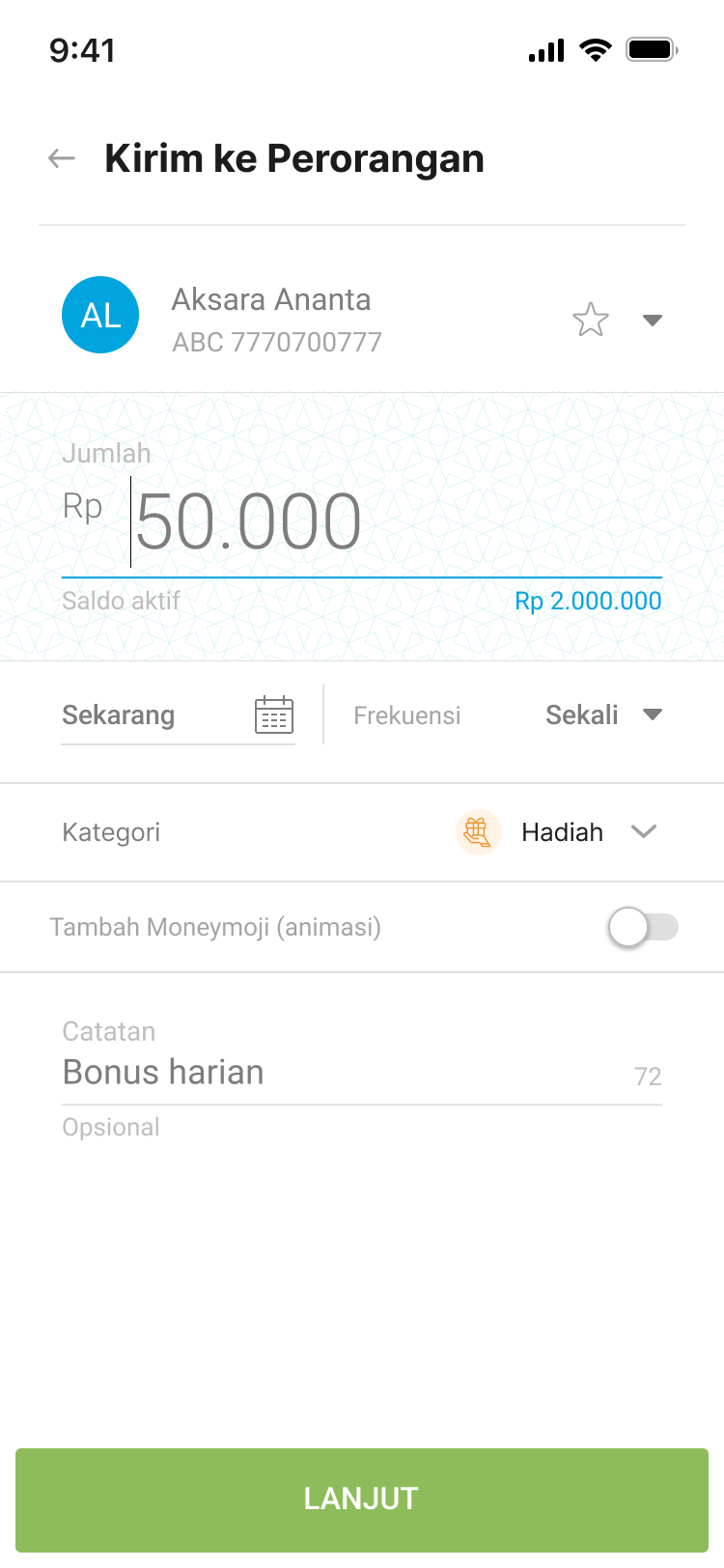The height and width of the screenshot is (1568, 724).
Task: Select the AL avatar of the recipient
Action: [x=100, y=314]
